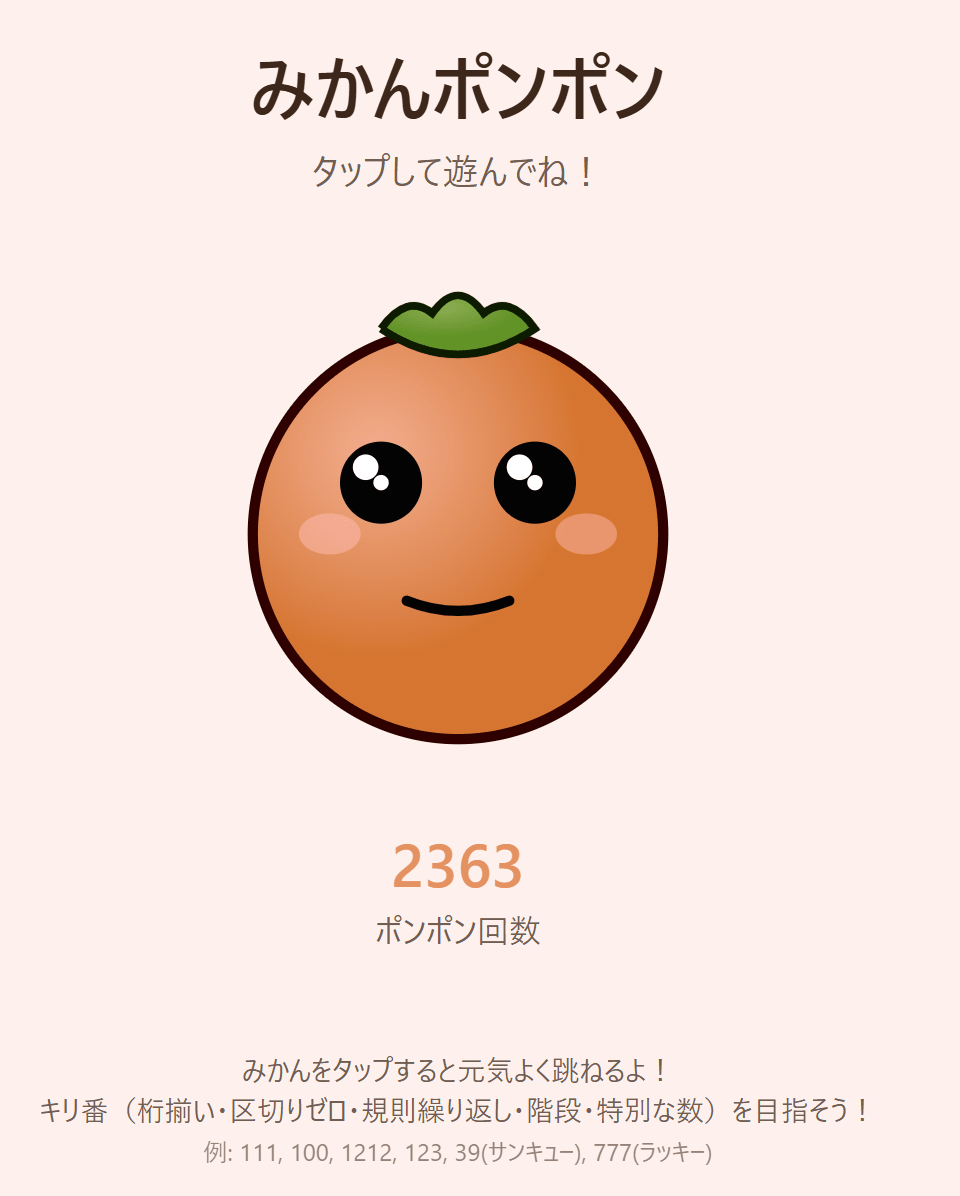Tap the mikan orange to make it bounce

(458, 535)
